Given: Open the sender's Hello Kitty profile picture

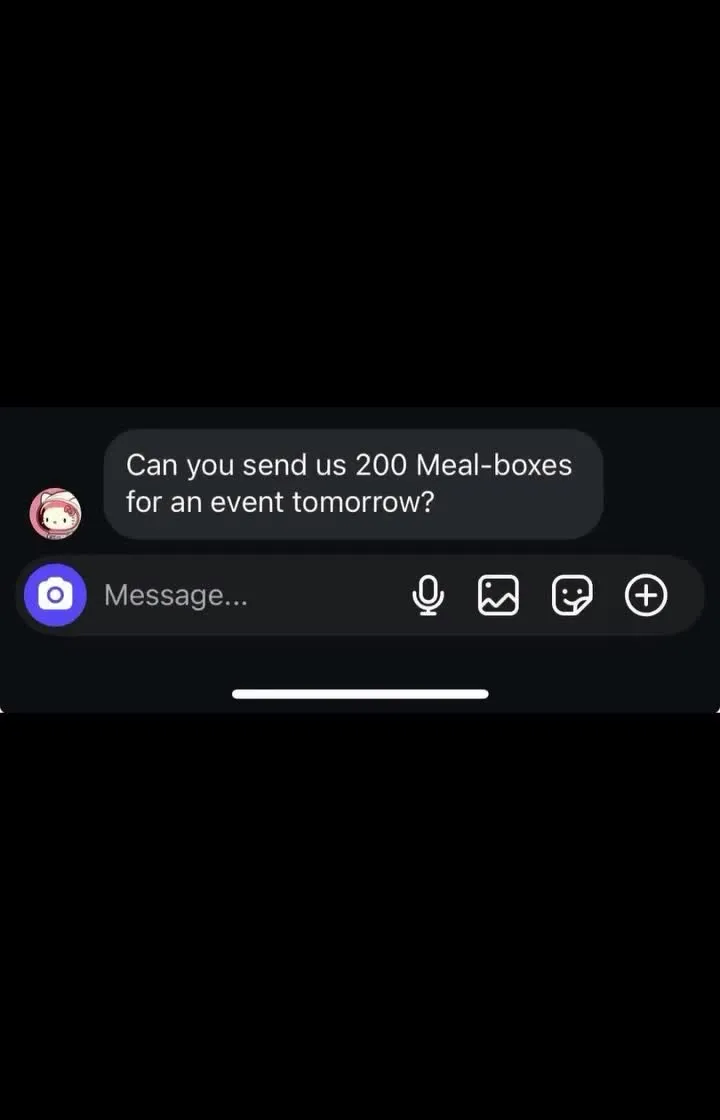Looking at the screenshot, I should pos(55,514).
